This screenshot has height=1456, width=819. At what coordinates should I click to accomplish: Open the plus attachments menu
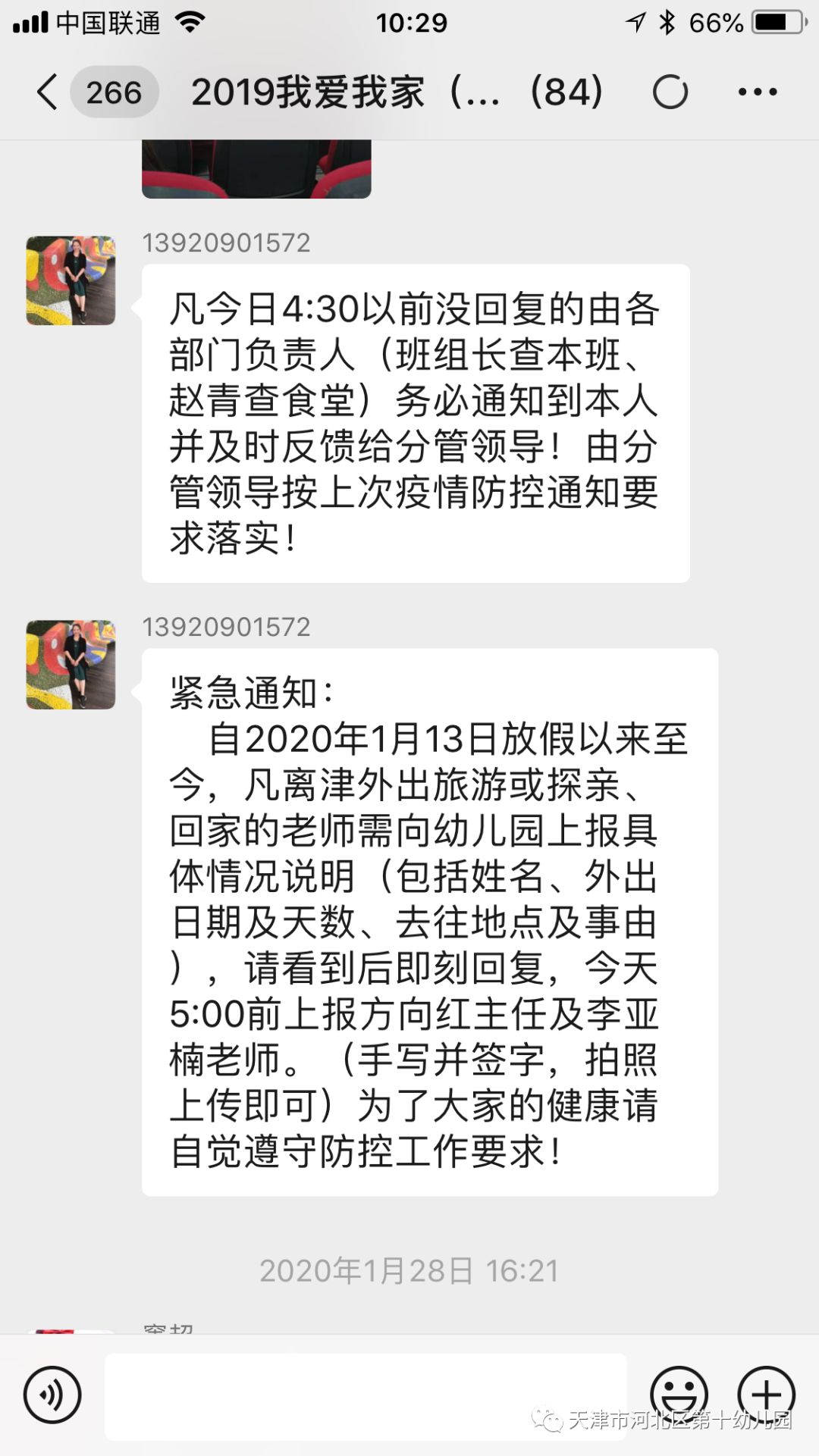[x=766, y=1395]
